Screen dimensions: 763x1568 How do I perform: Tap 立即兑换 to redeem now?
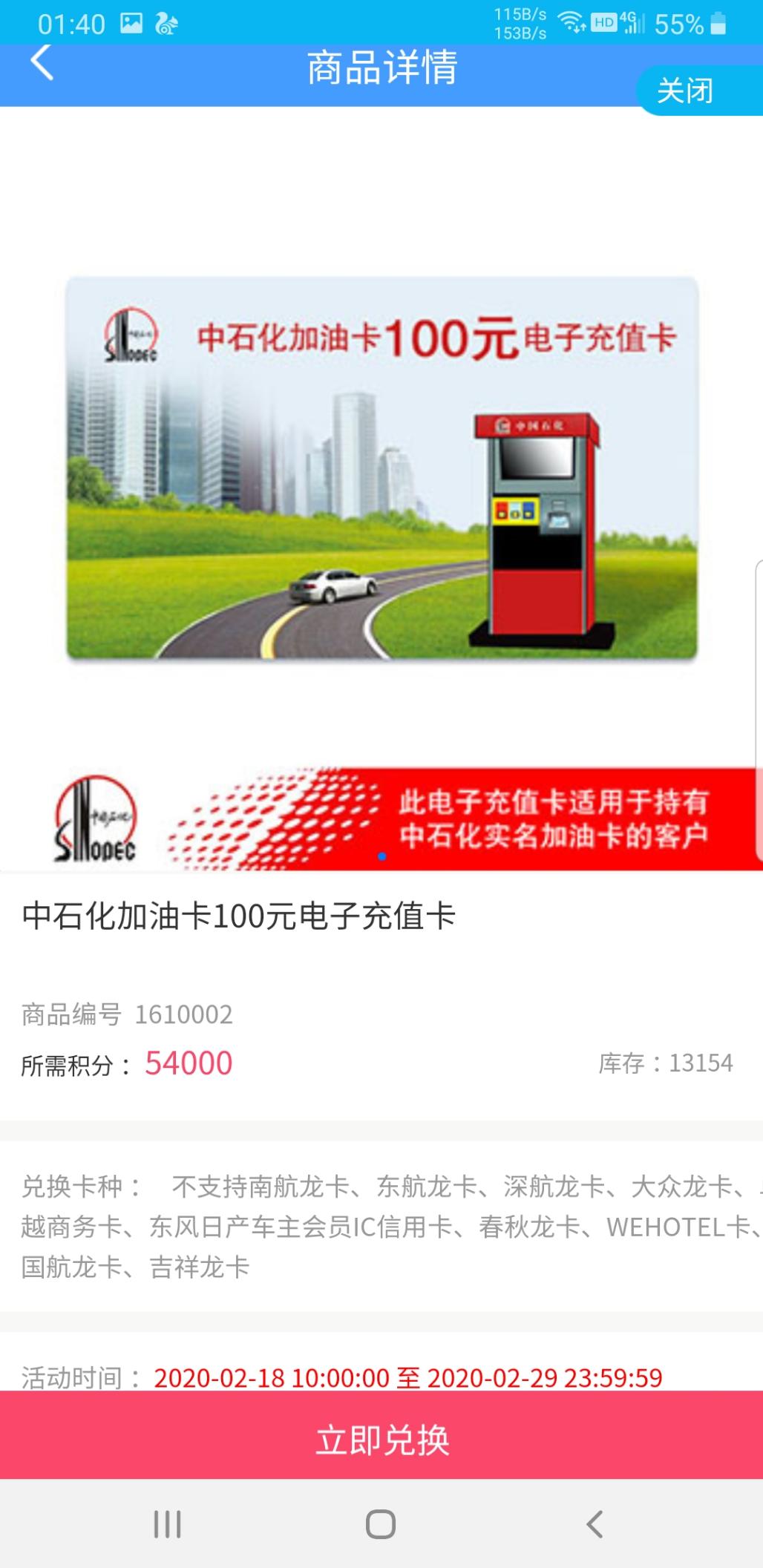381,1439
